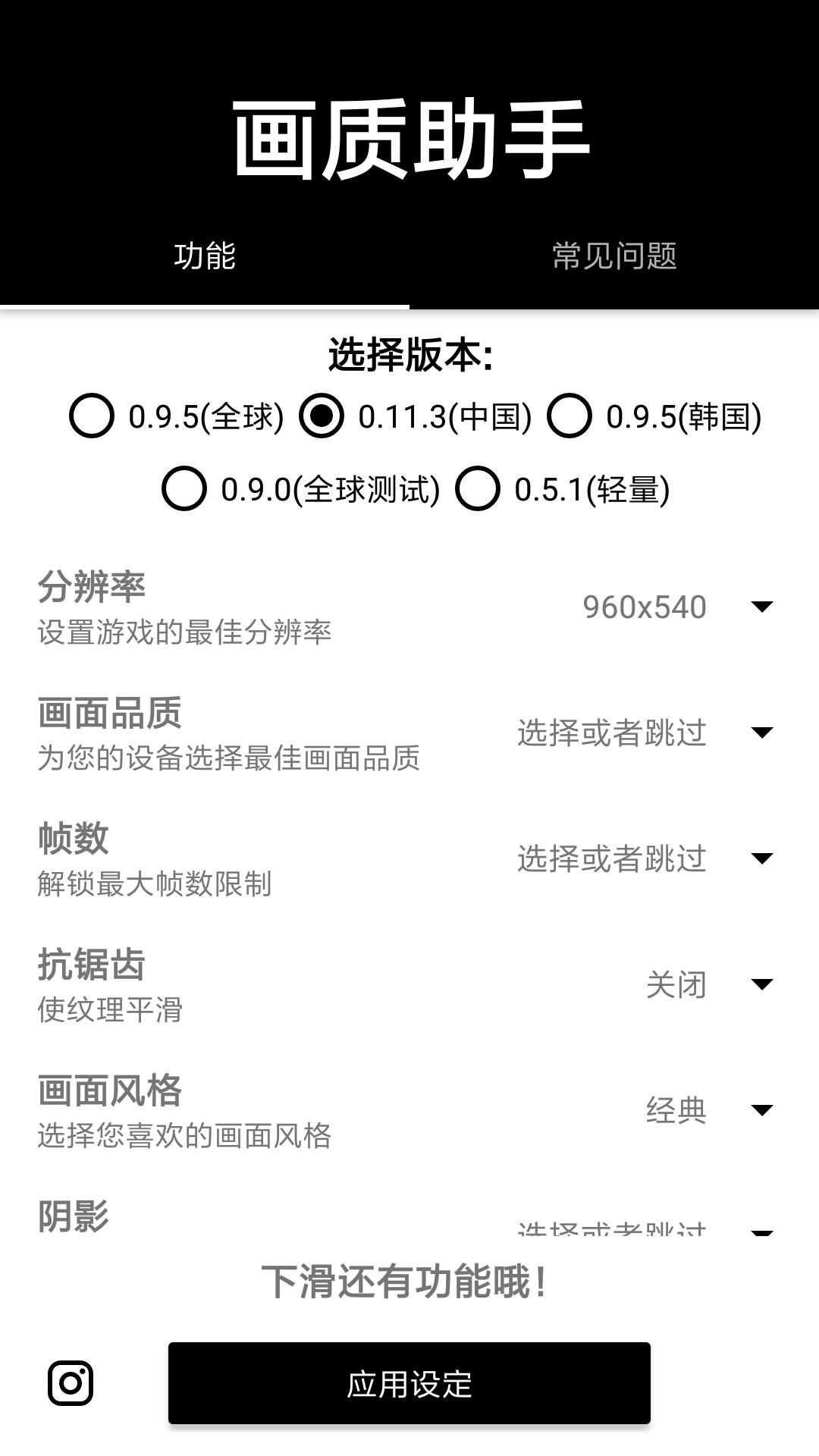Image resolution: width=819 pixels, height=1456 pixels.
Task: Expand the 画面品质 dropdown
Action: 645,733
